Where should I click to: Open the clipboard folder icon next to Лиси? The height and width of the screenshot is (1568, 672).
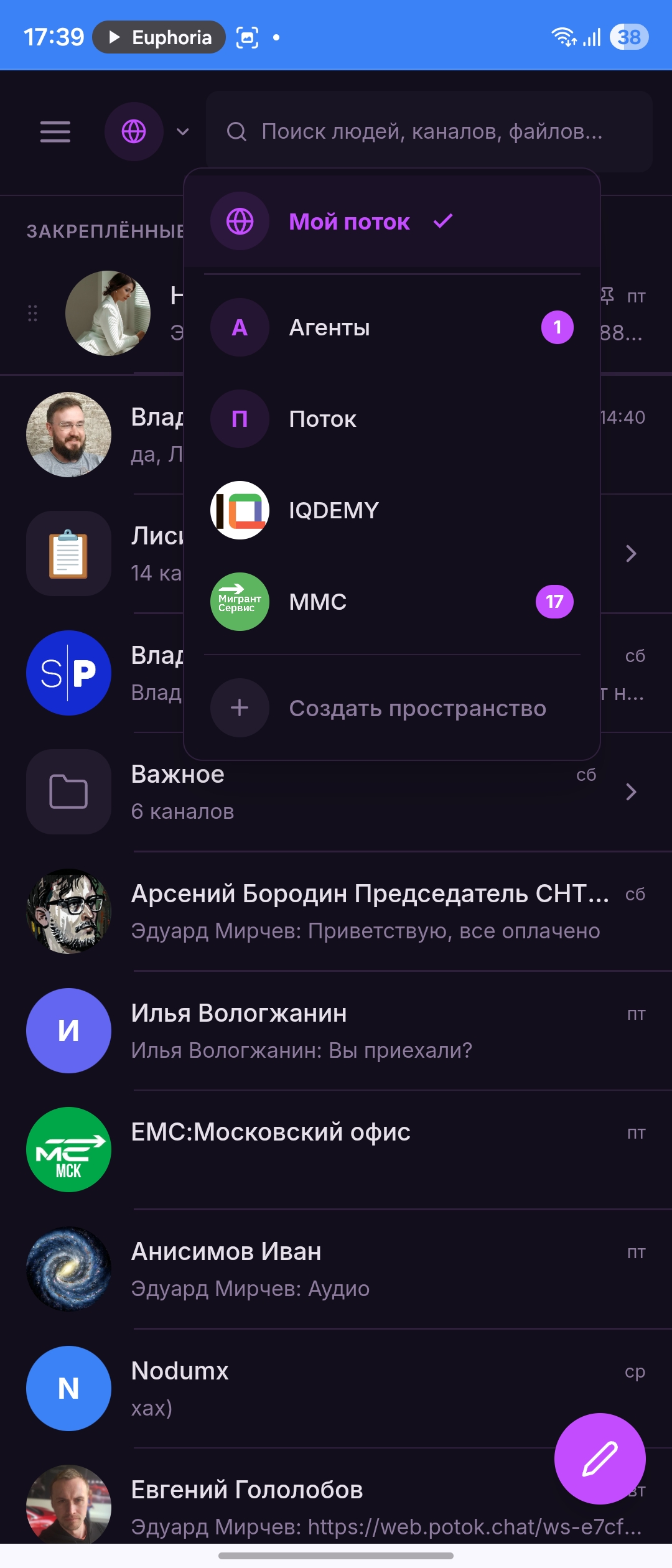(68, 554)
